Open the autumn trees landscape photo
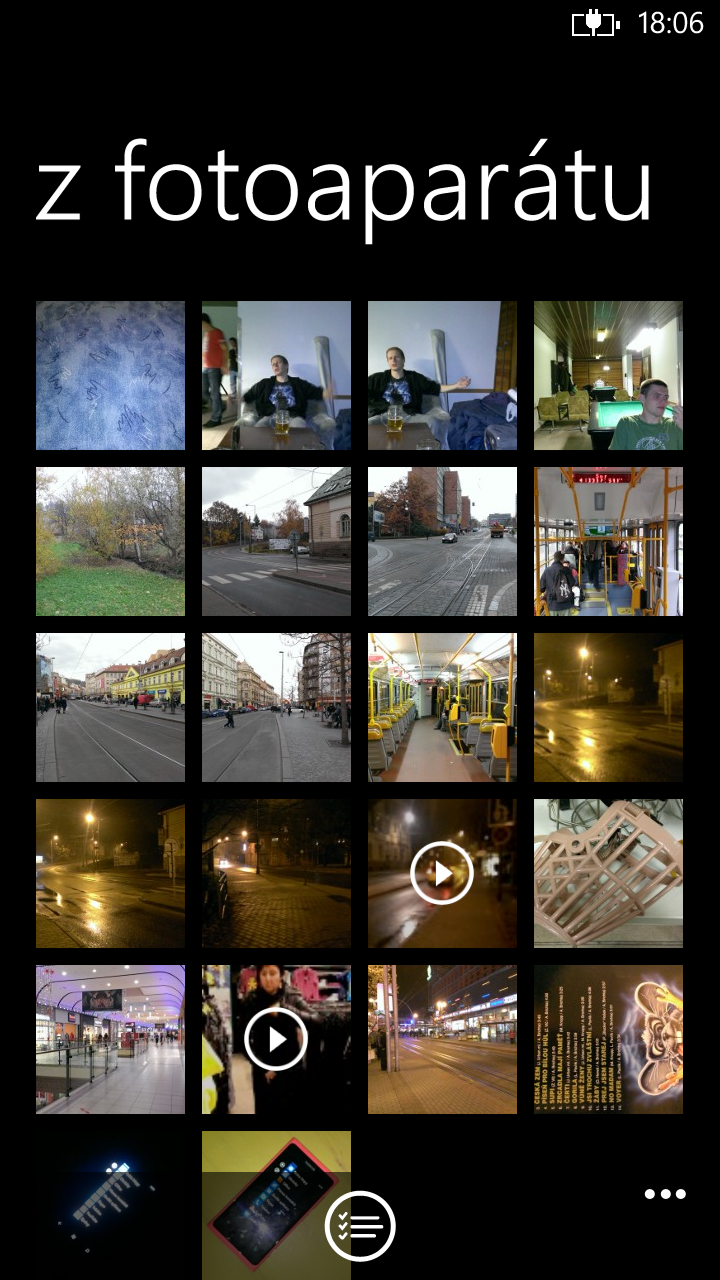The image size is (720, 1280). [110, 541]
